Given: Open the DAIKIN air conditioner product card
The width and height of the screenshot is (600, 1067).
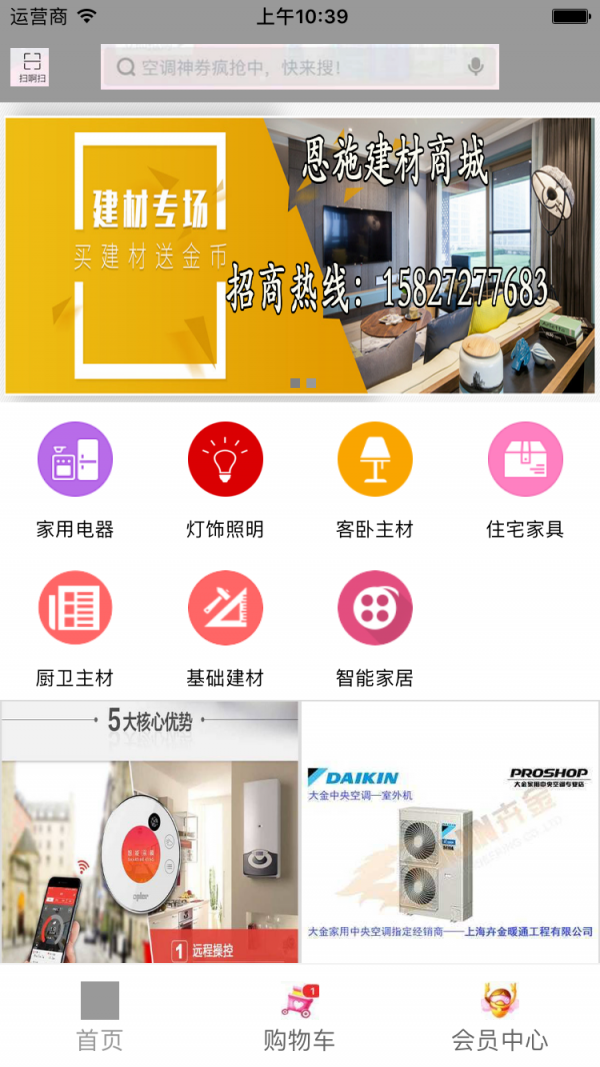Looking at the screenshot, I should 450,832.
